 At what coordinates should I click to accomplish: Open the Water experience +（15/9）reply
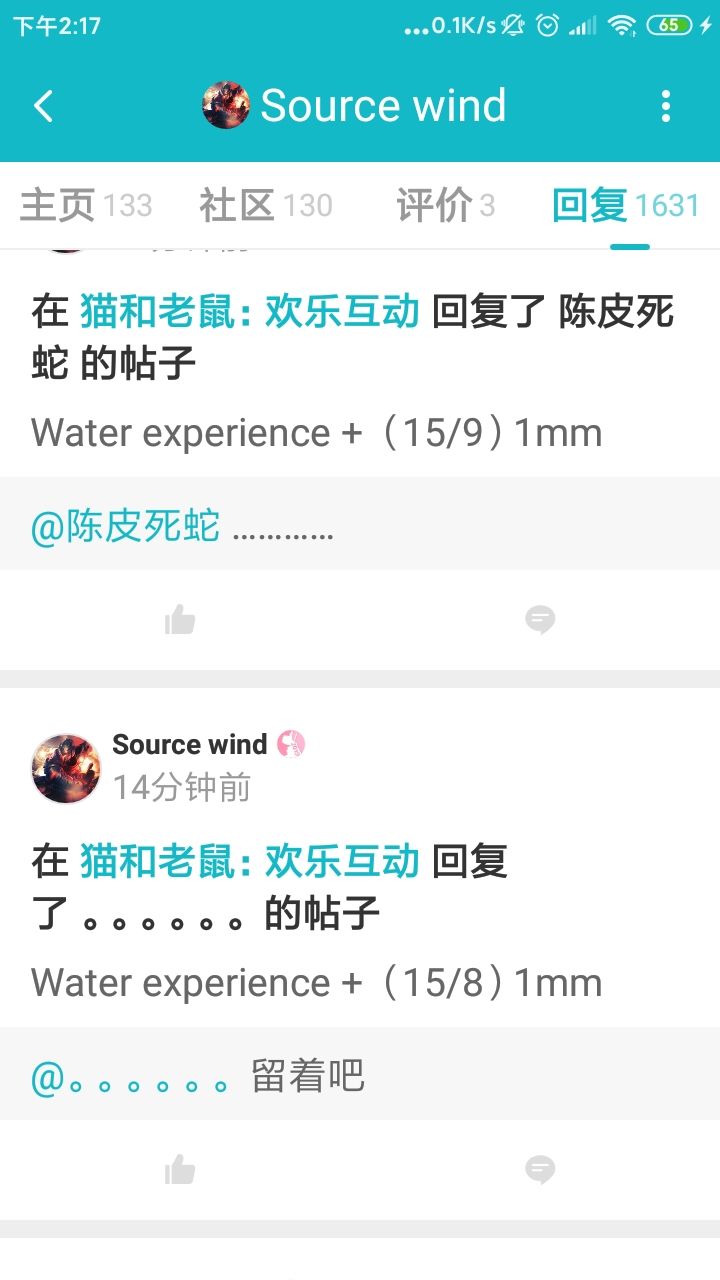tap(316, 433)
